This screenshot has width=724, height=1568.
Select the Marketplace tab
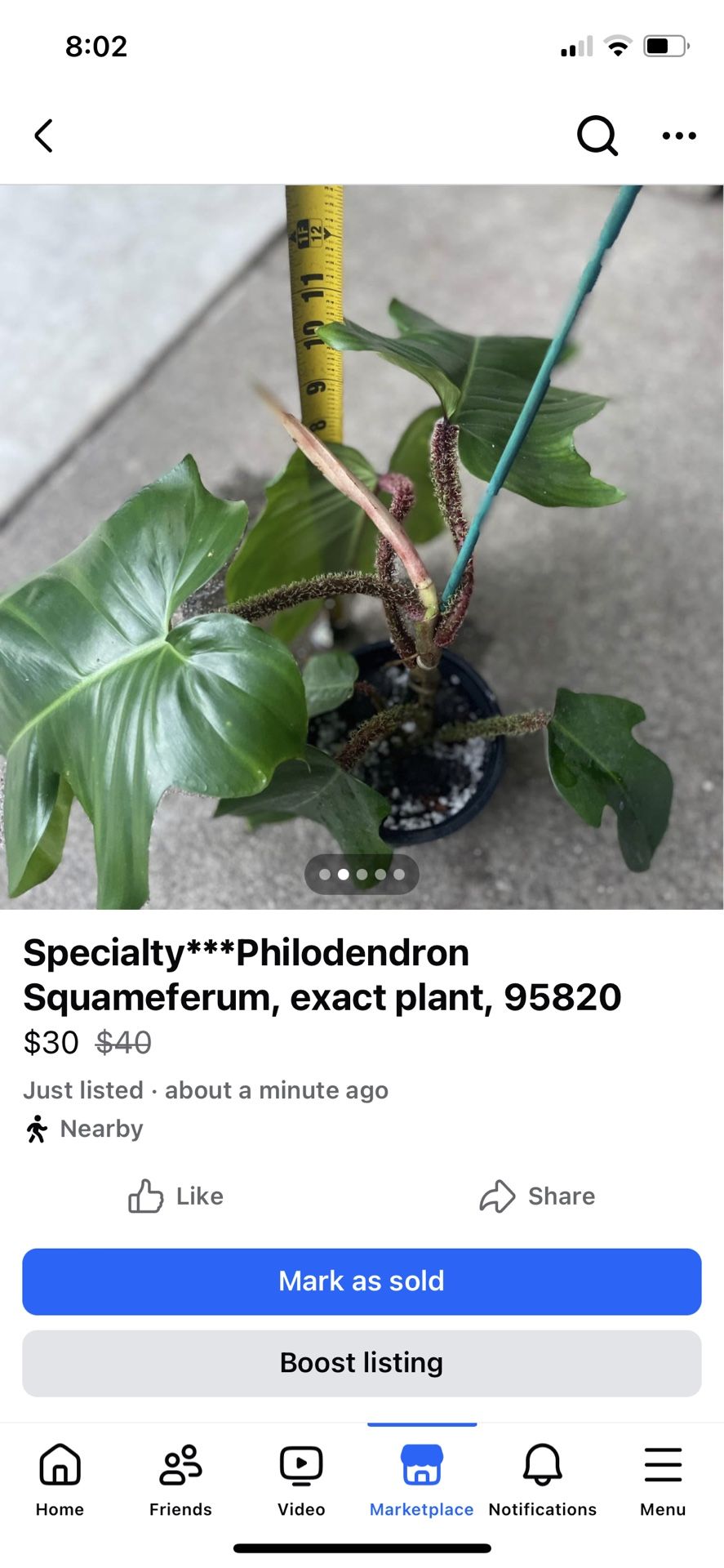(421, 1480)
